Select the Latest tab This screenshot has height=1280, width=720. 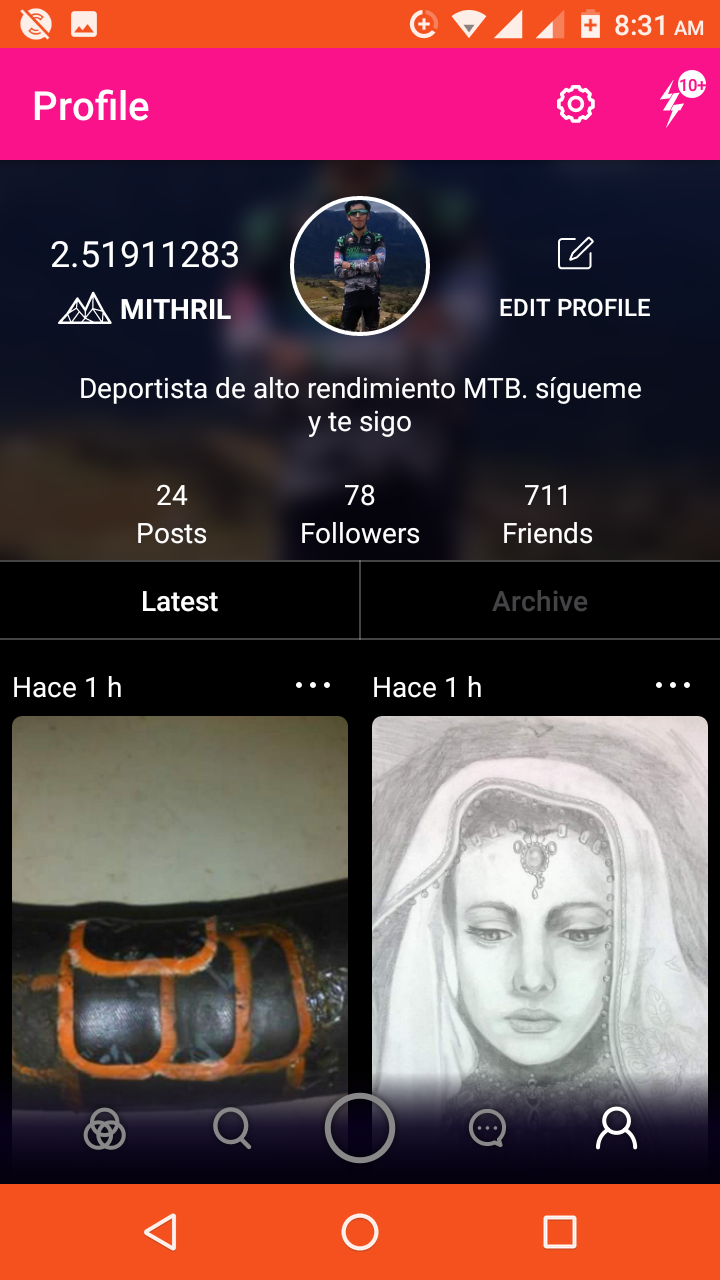[179, 600]
